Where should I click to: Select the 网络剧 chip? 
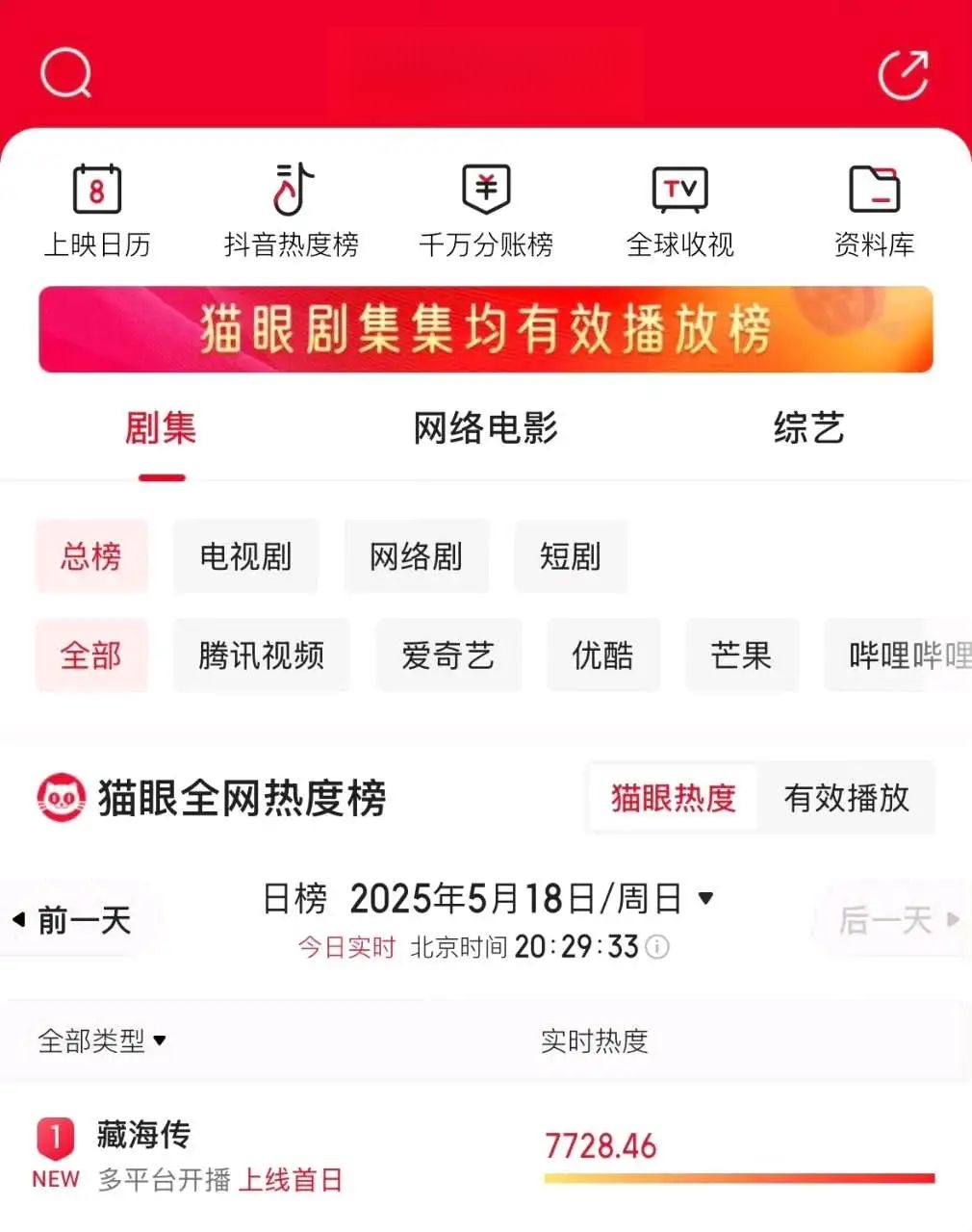416,556
